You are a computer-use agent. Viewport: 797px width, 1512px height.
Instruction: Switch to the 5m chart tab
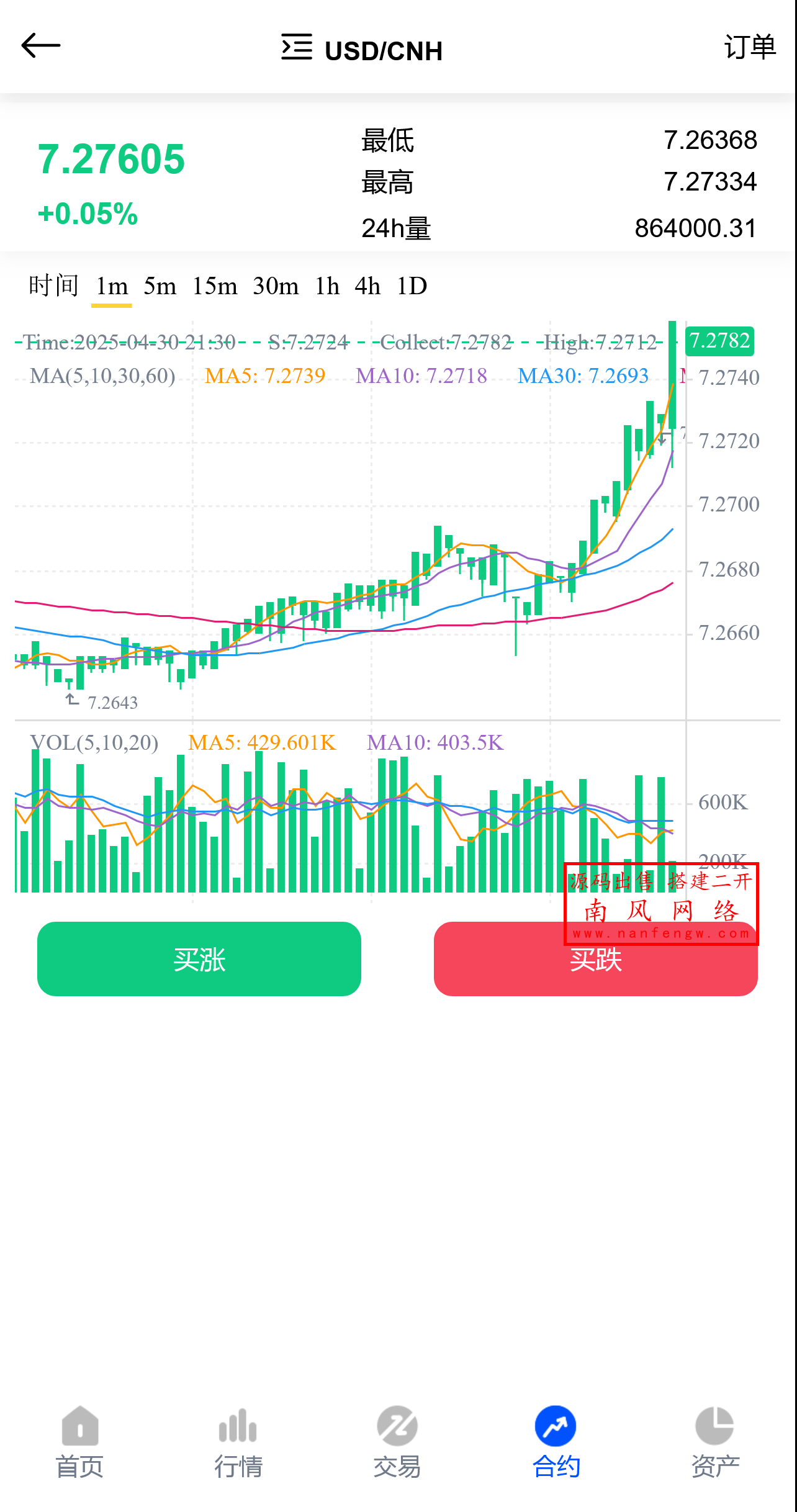(x=159, y=286)
